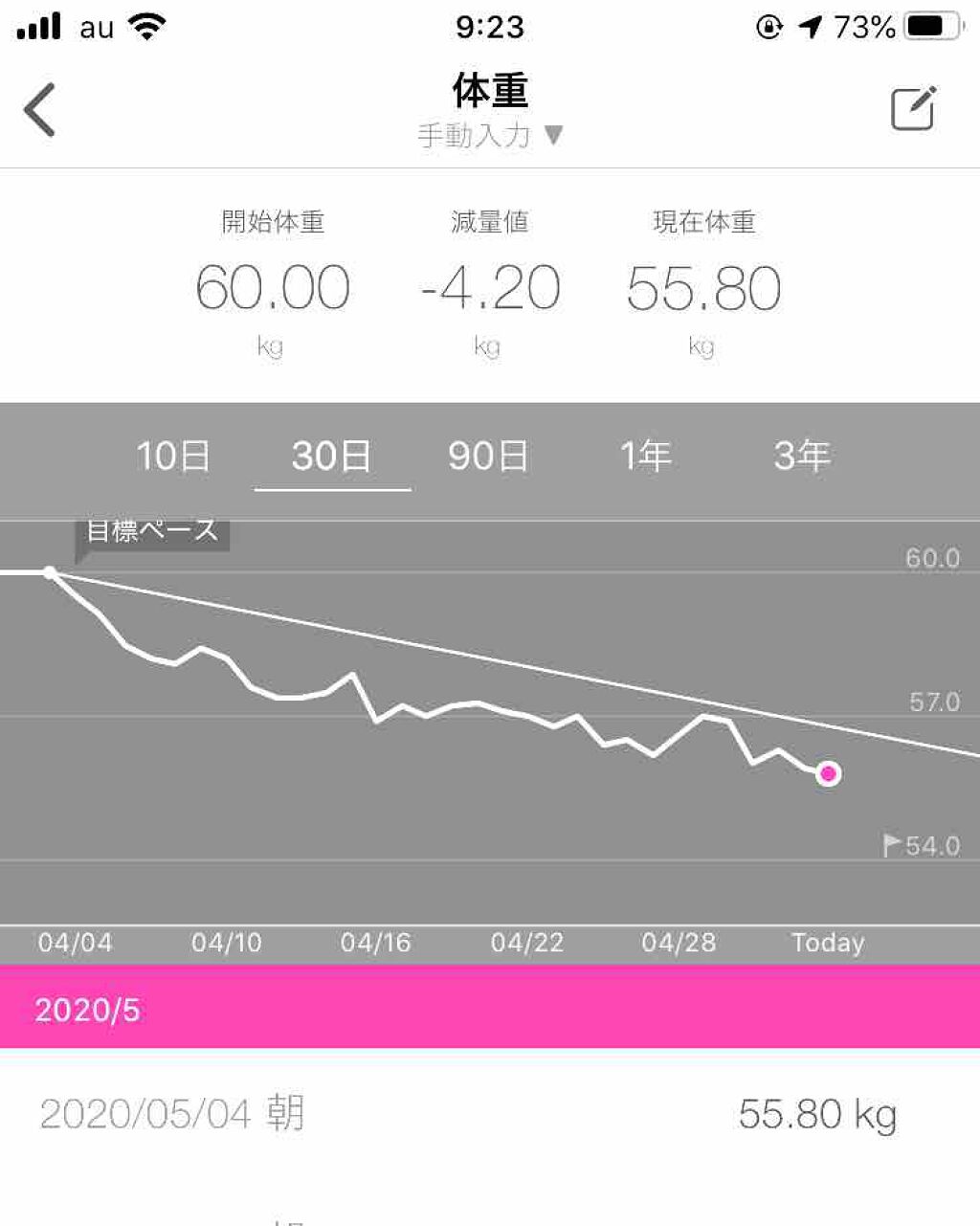Select the 10日 range option
The height and width of the screenshot is (1226, 980).
pyautogui.click(x=174, y=457)
